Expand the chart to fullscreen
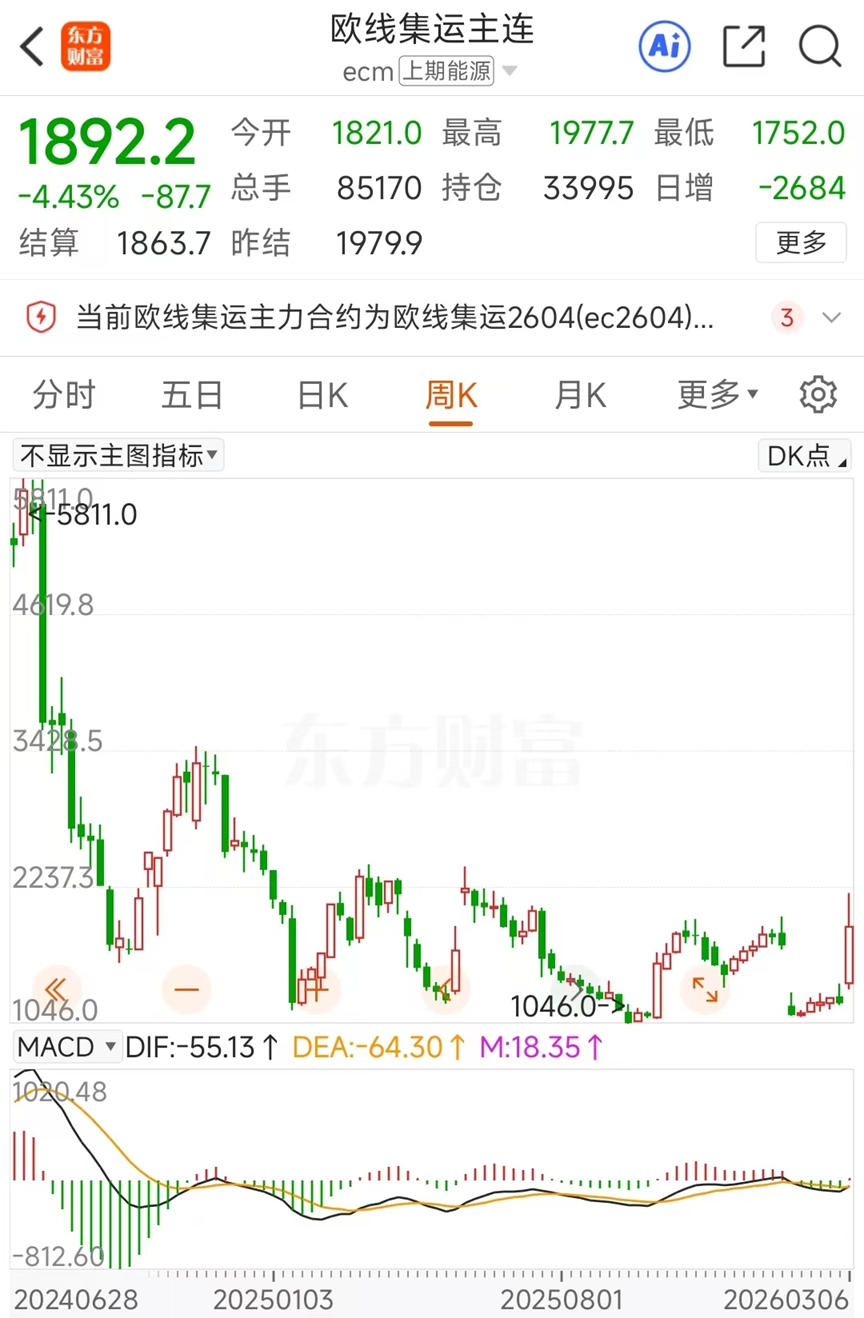Image resolution: width=864 pixels, height=1318 pixels. pos(705,990)
